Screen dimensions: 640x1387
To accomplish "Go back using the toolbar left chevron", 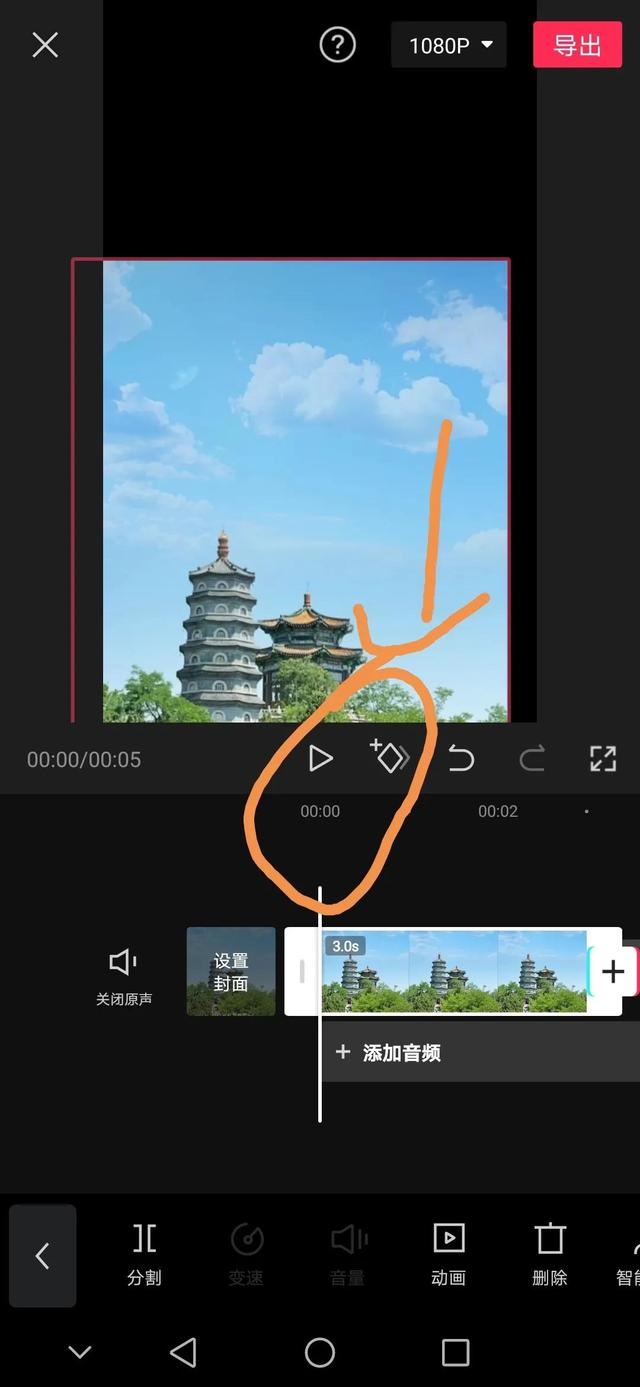I will click(x=42, y=1255).
